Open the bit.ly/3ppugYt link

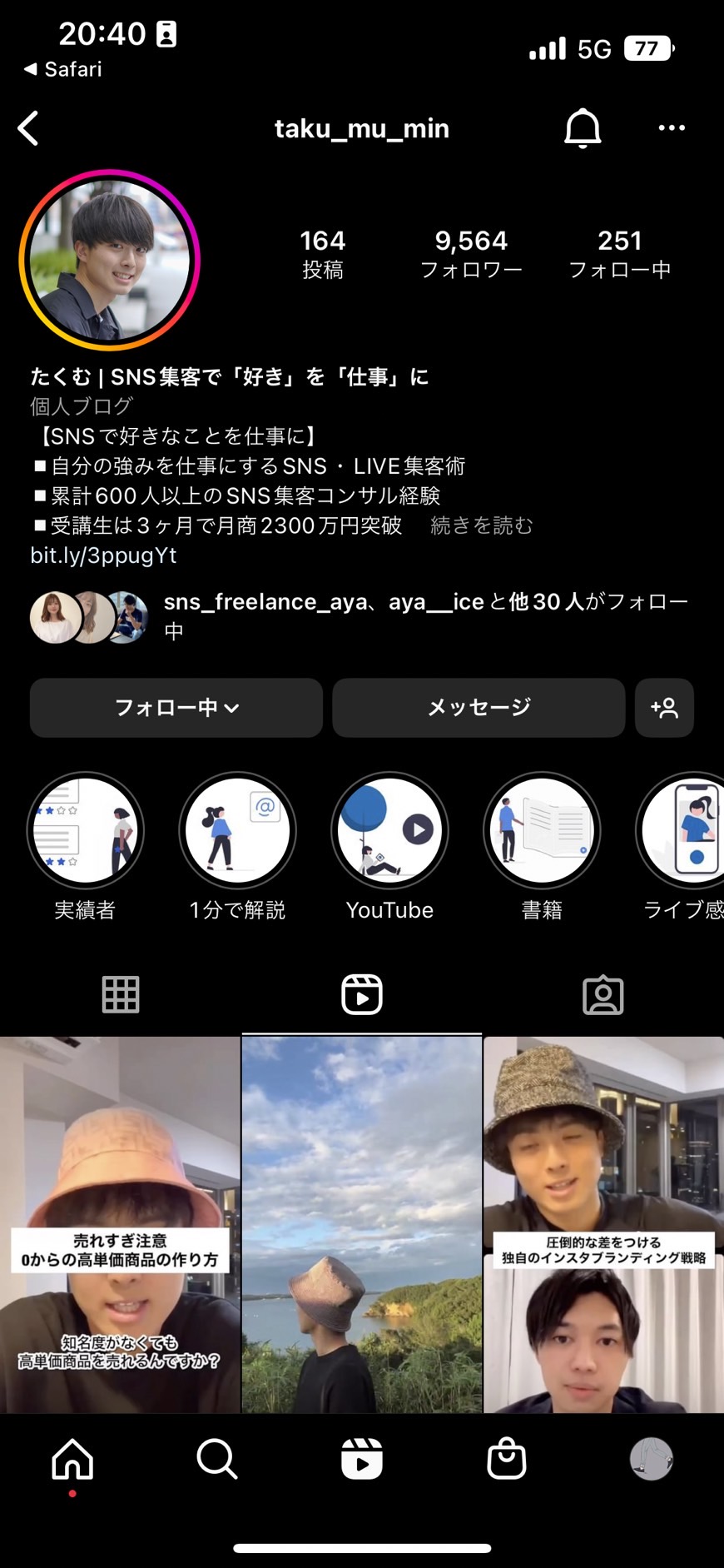tap(103, 555)
